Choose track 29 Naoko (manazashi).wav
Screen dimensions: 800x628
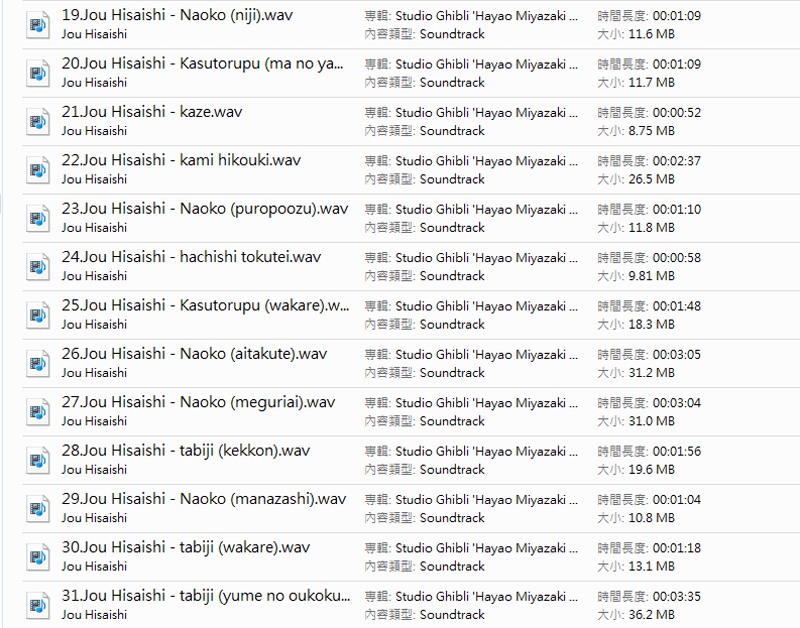pyautogui.click(x=204, y=499)
